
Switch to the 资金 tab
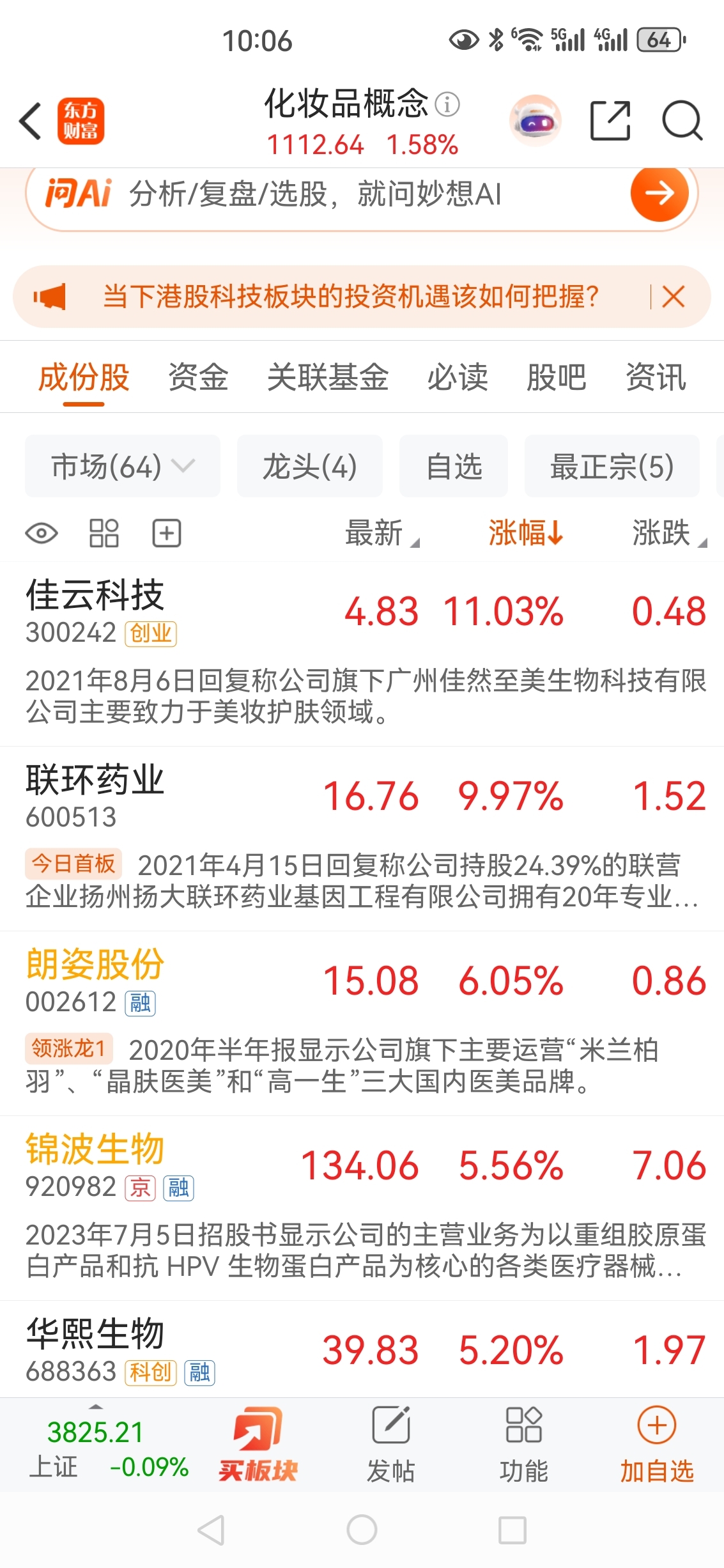[x=198, y=377]
